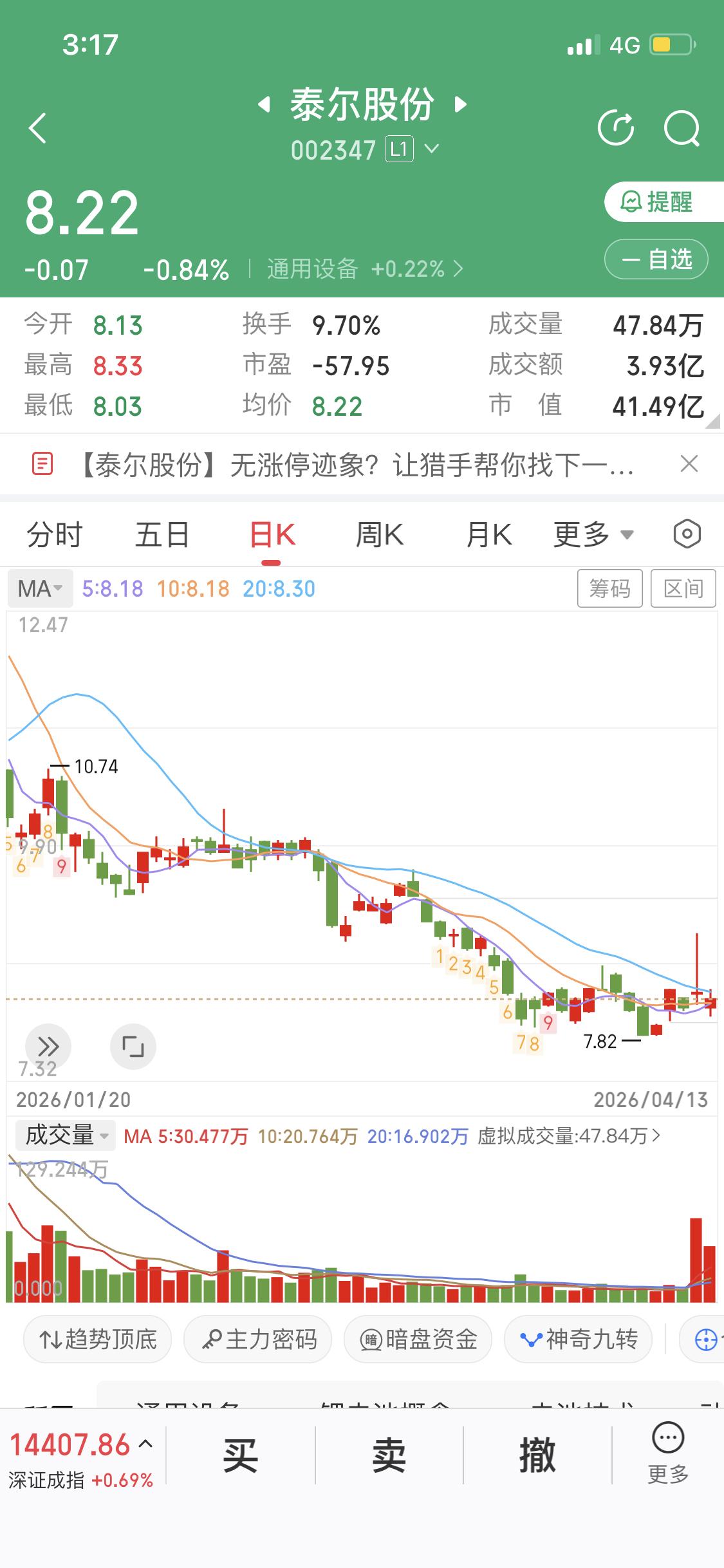
Task: Click the back arrow to exit stock page
Action: pyautogui.click(x=38, y=127)
